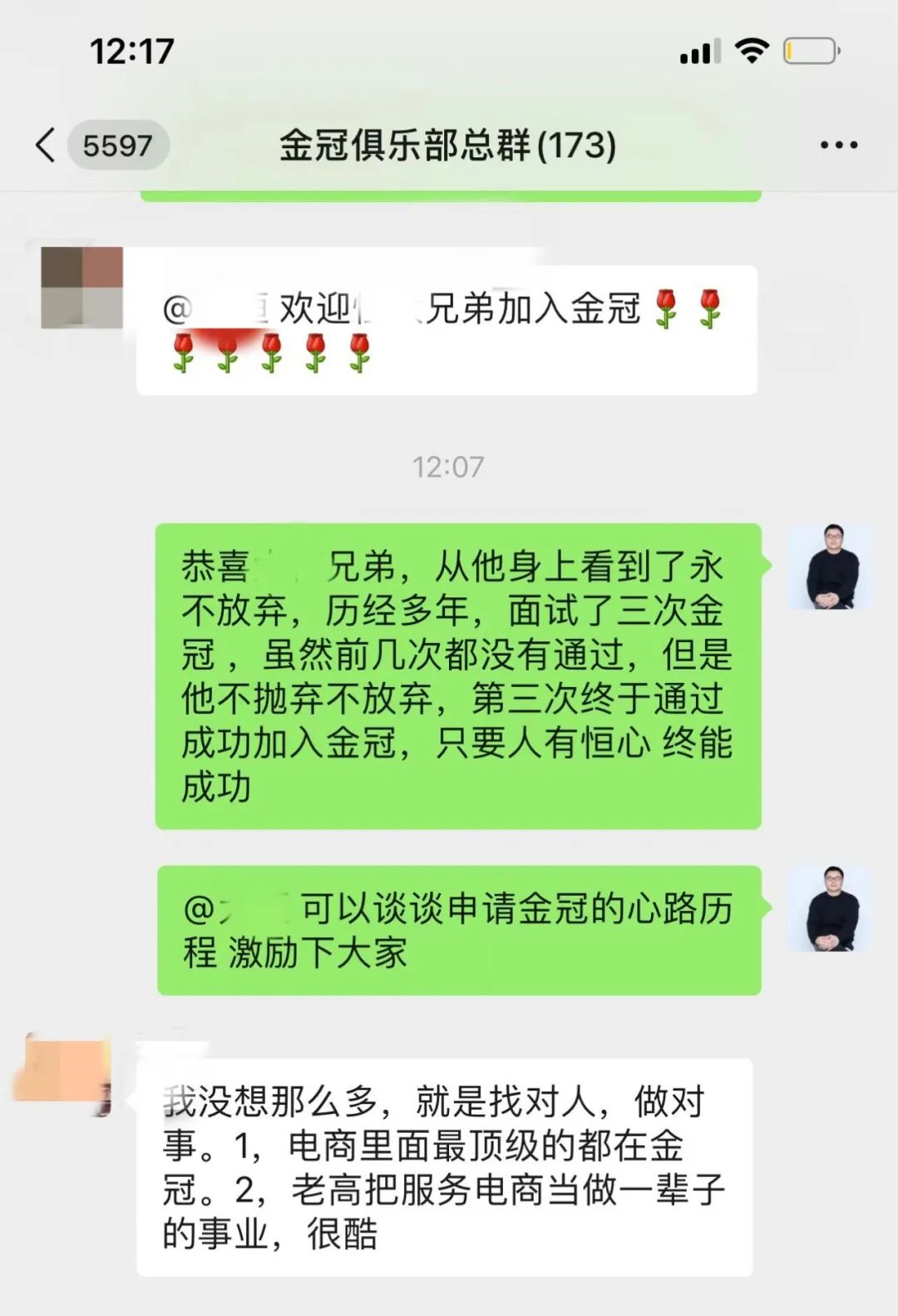Open the group chat info menu
898x1316 pixels.
pos(838,146)
